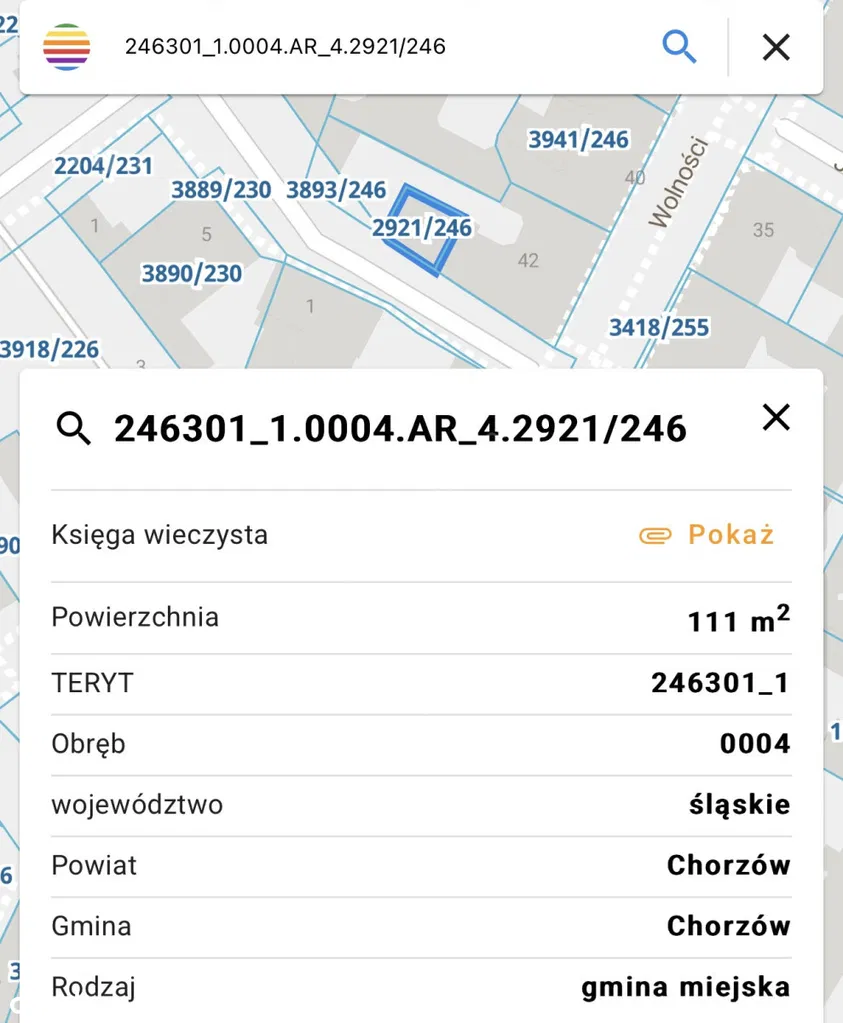Clear the search with the top X
The height and width of the screenshot is (1023, 843).
tap(776, 46)
